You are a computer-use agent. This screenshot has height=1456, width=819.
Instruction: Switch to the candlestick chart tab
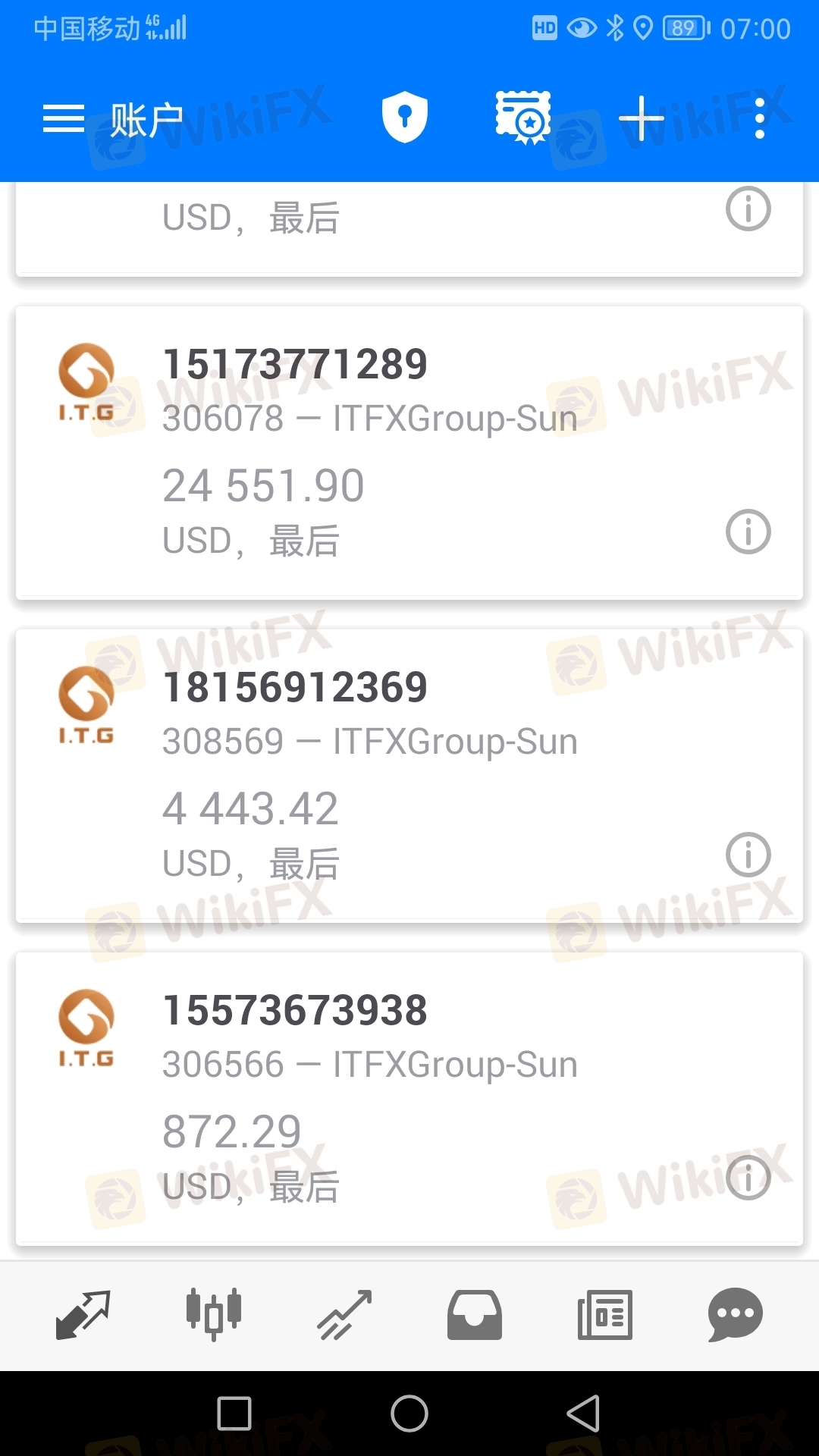pos(214,1315)
